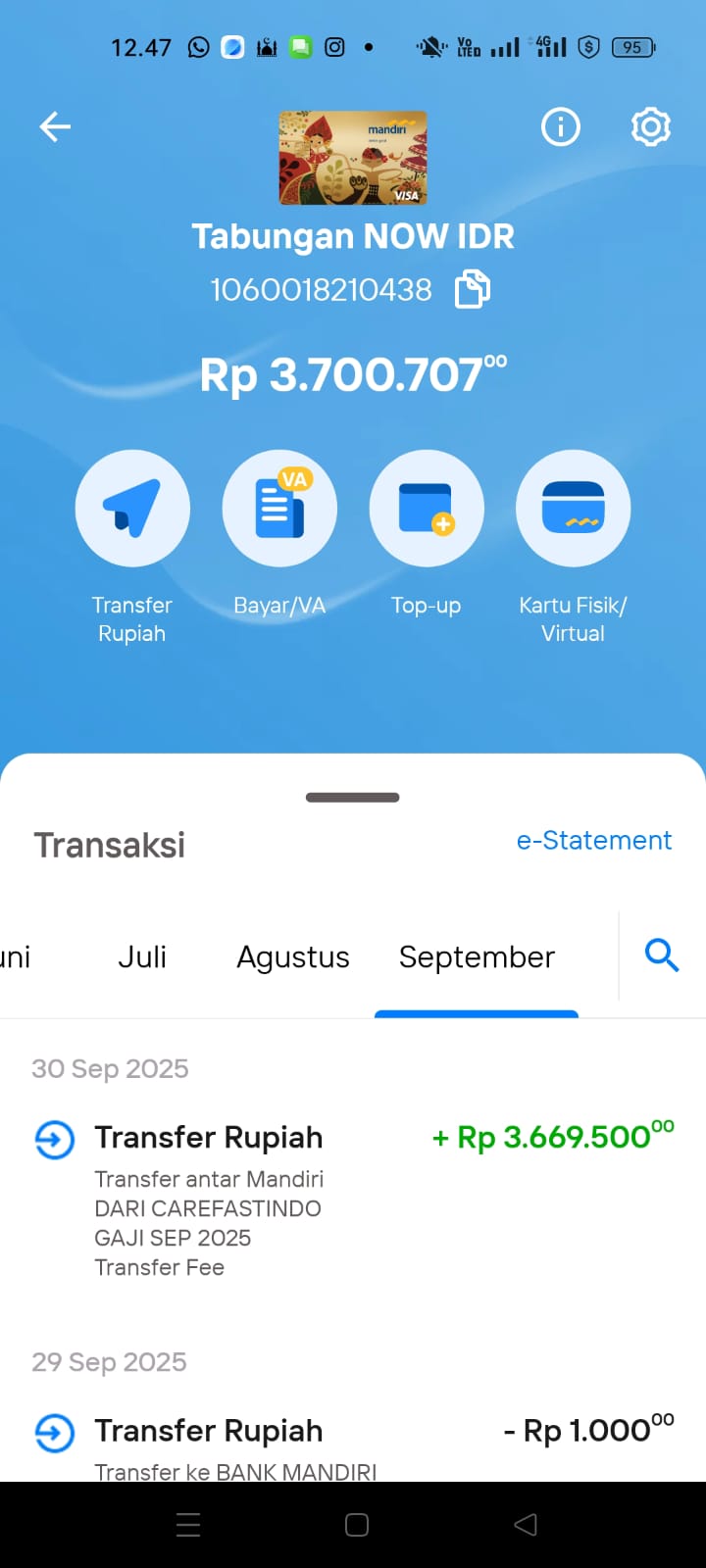Open account settings gear
706x1568 pixels.
pos(650,126)
